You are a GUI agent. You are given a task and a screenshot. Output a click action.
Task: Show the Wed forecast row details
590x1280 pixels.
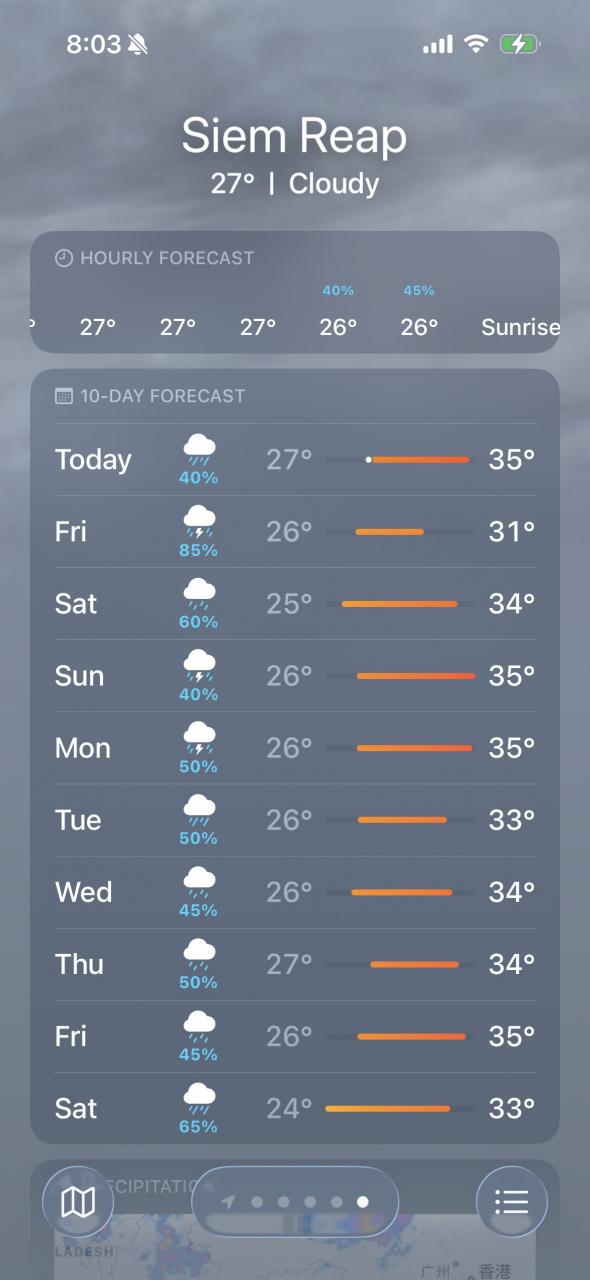[x=295, y=892]
